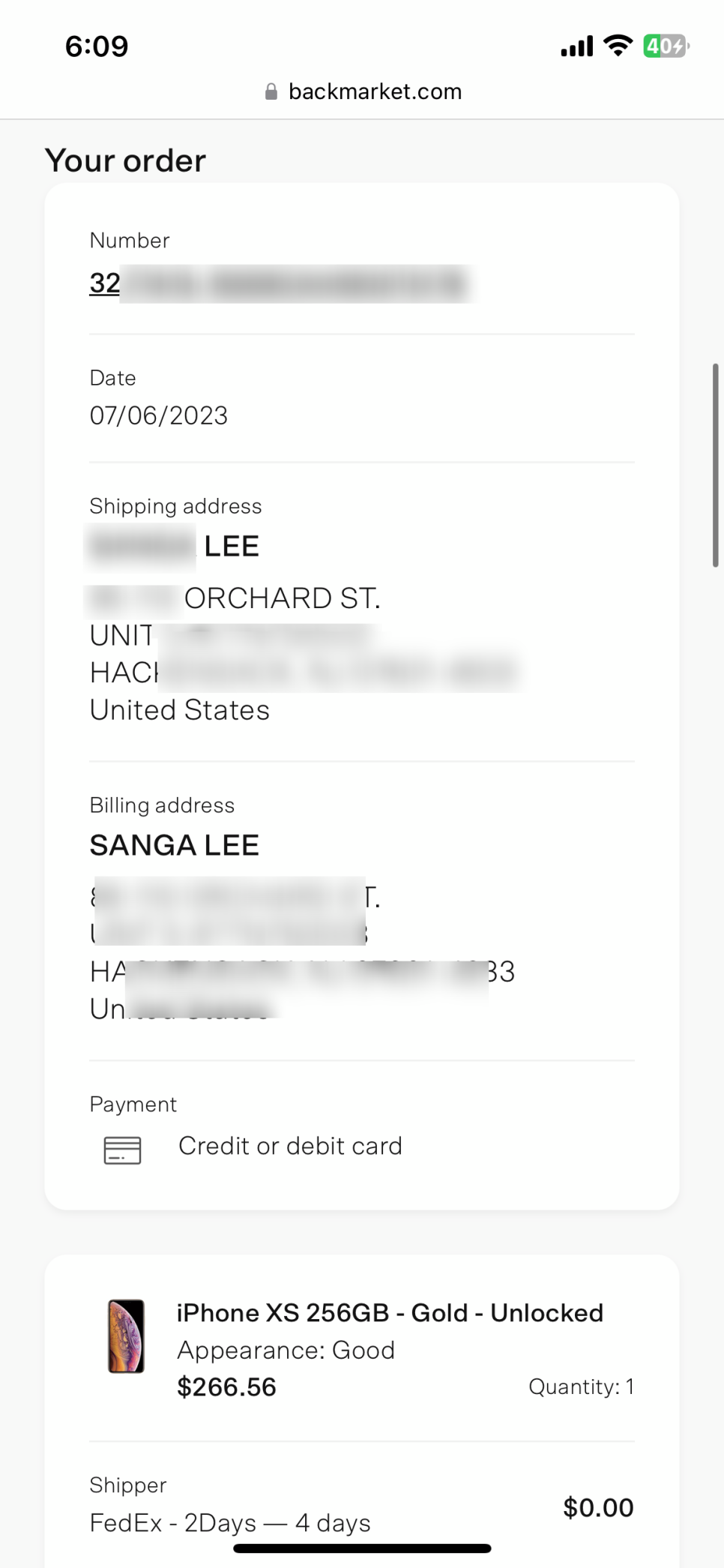Open the iPhone XS 256GB Gold item
724x1568 pixels.
click(390, 1313)
